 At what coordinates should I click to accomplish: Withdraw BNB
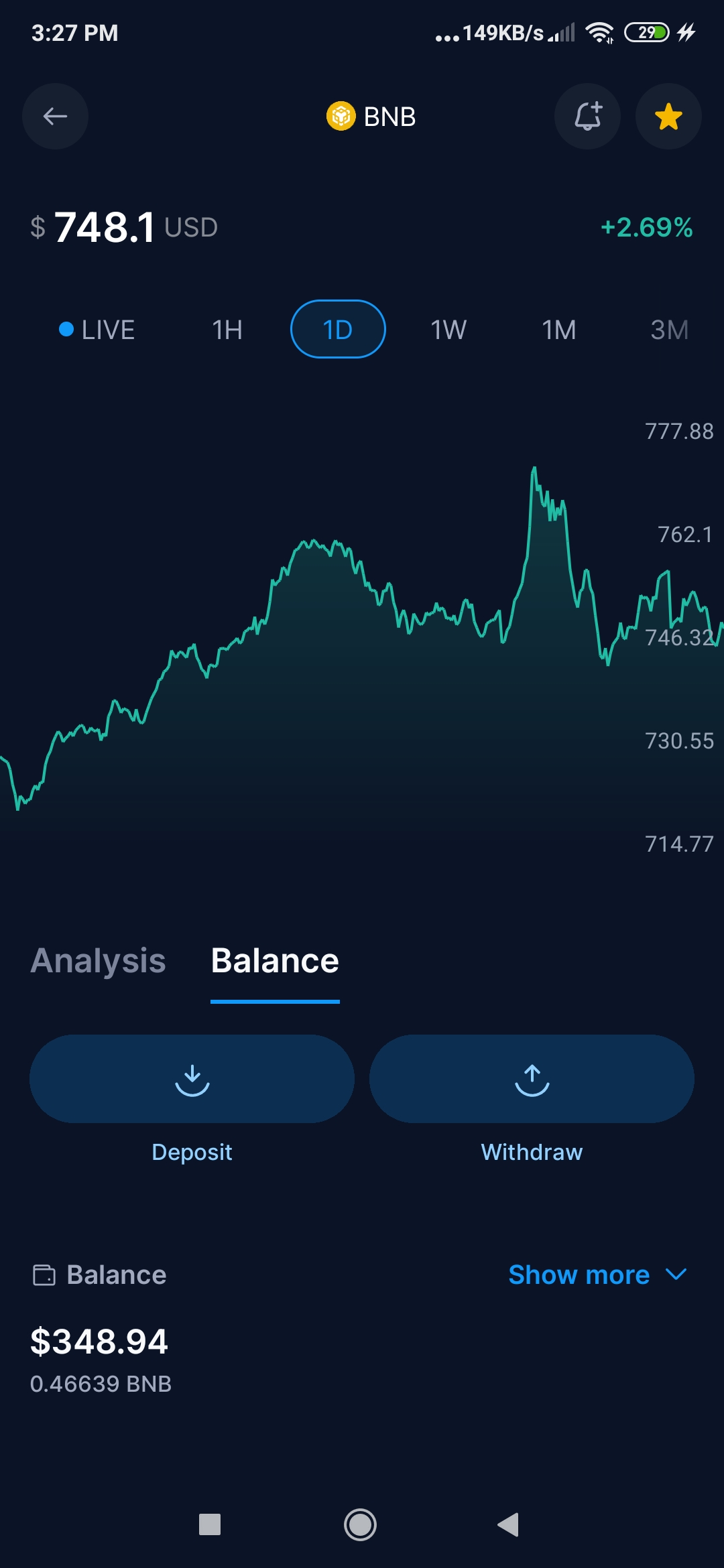532,1079
